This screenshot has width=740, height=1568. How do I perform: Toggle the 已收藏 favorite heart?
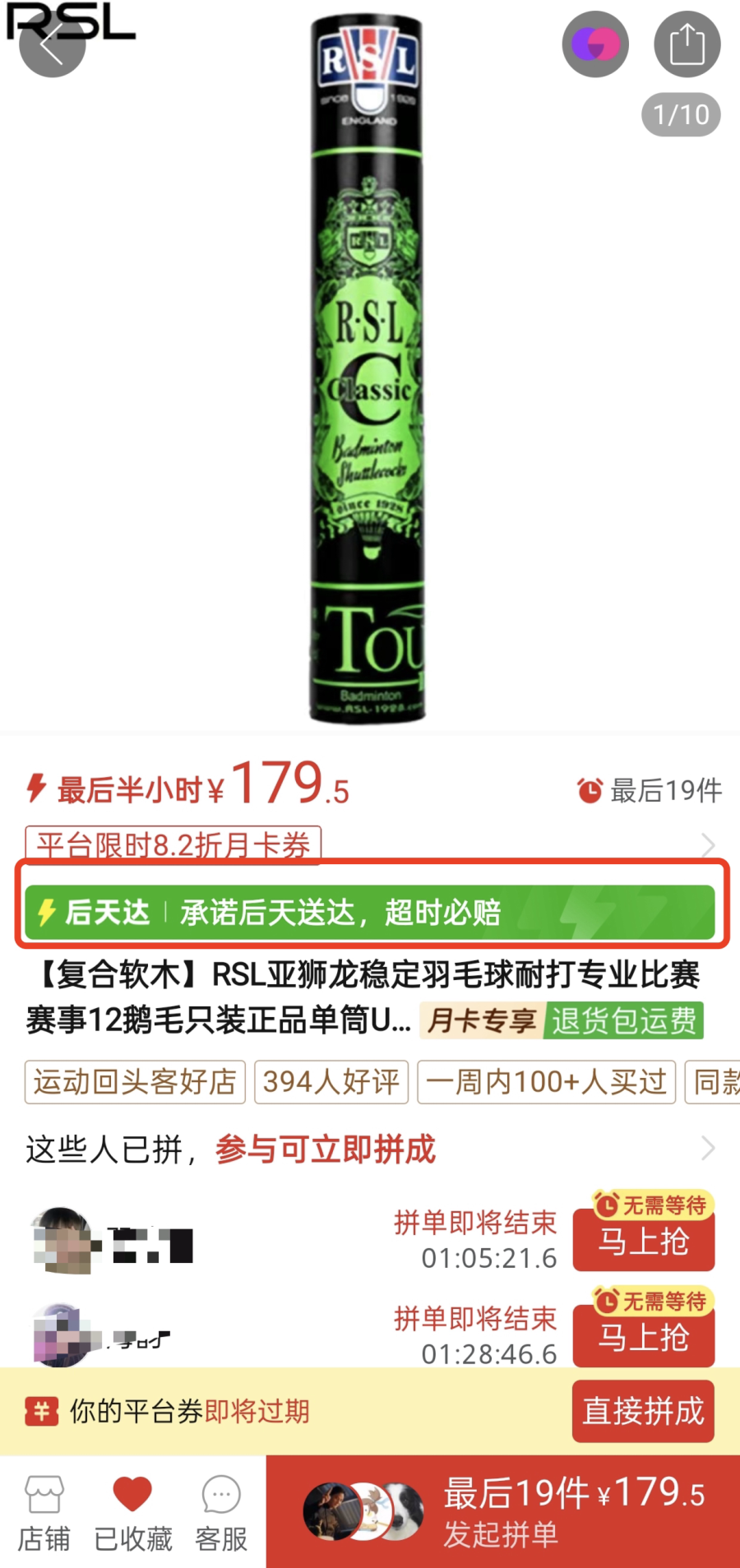point(132,1513)
